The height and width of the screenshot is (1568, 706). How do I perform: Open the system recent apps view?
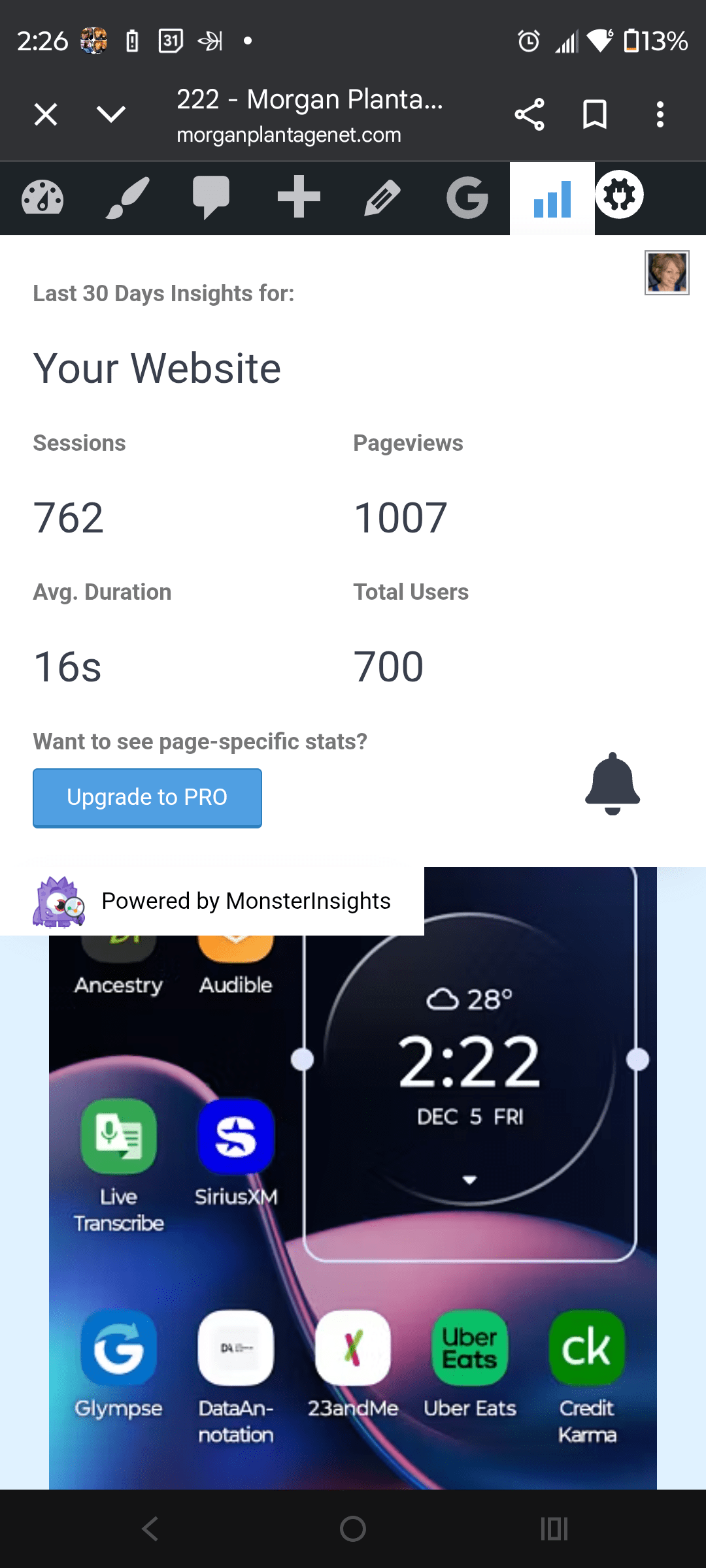[x=554, y=1529]
